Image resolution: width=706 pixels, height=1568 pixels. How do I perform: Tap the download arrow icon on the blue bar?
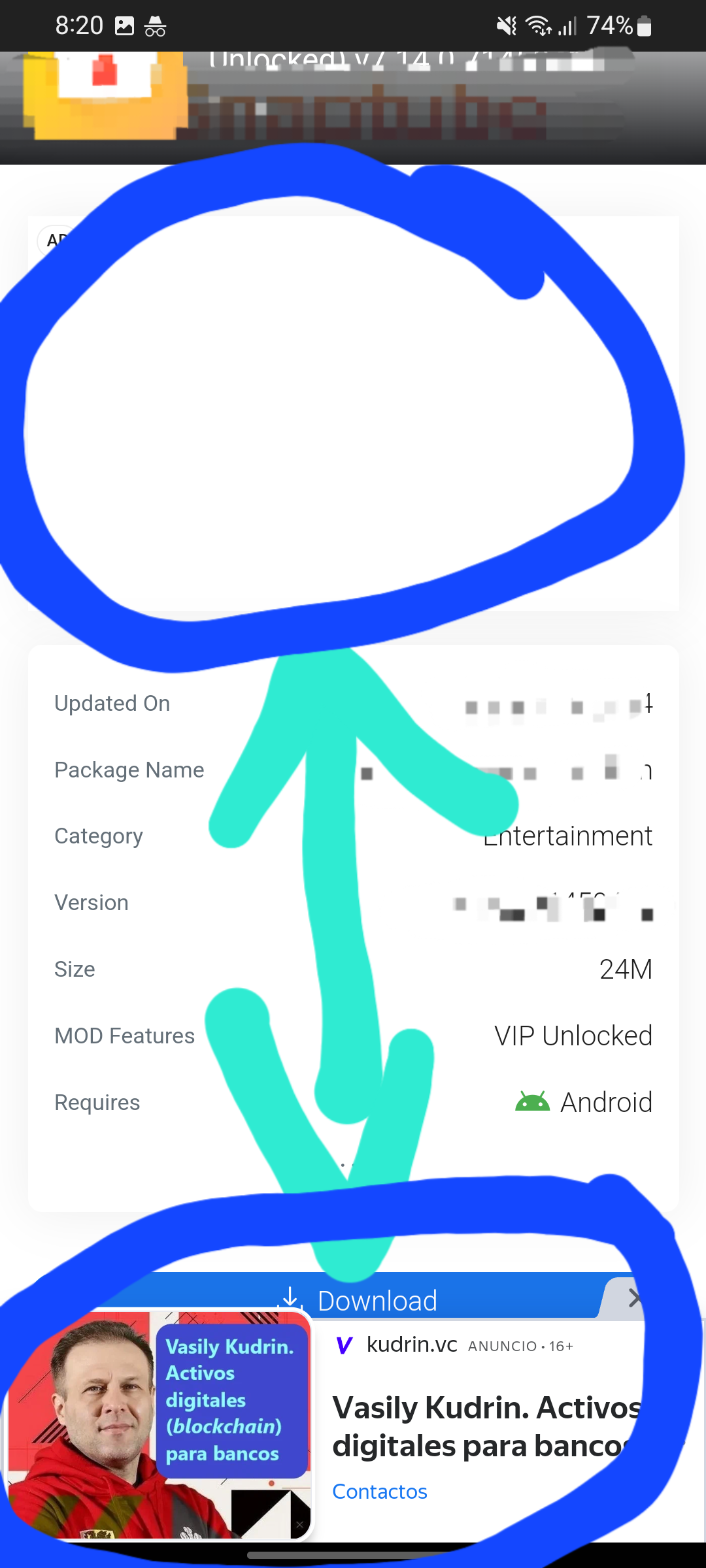coord(290,1299)
